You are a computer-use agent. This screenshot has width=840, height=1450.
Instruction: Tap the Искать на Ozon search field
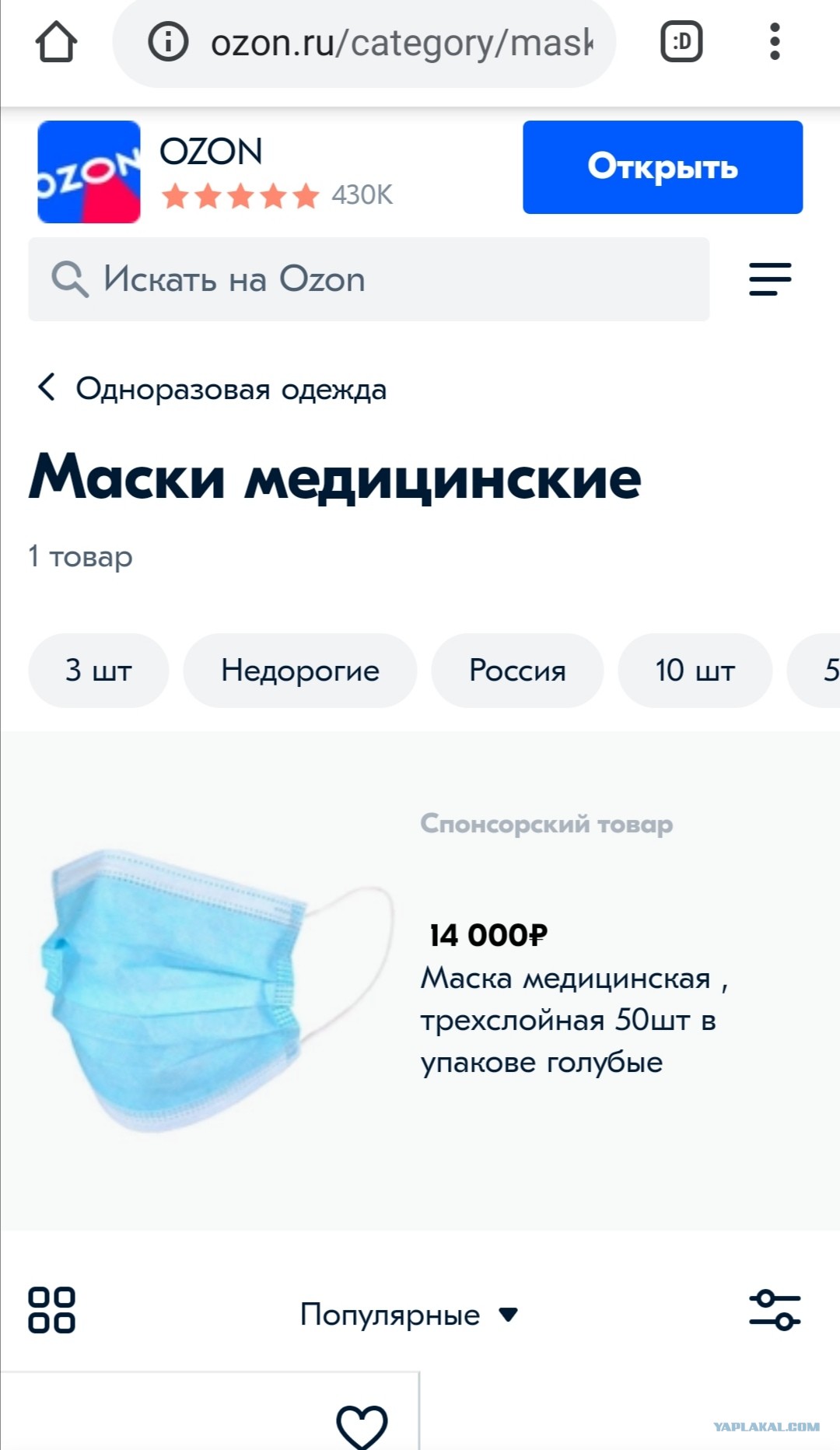[369, 279]
